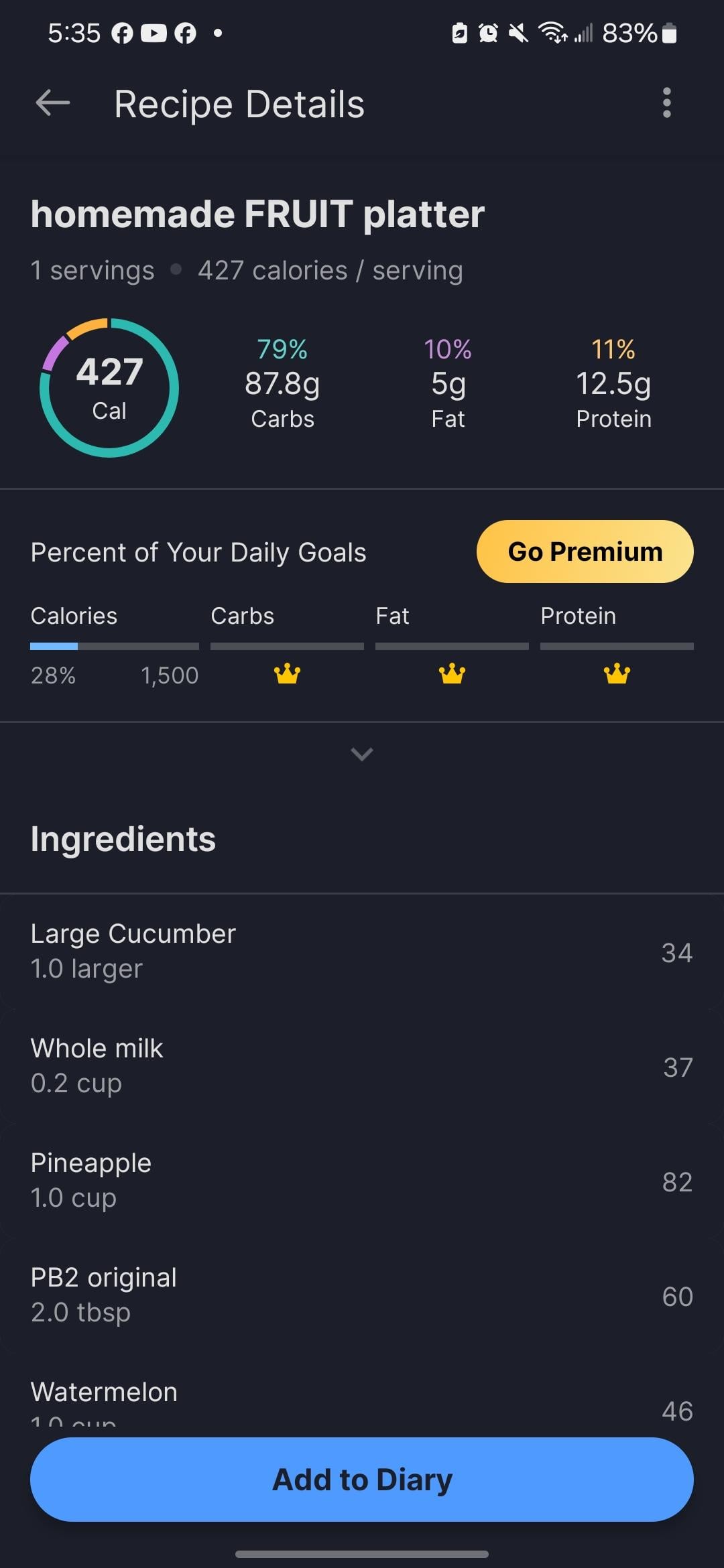Select the Whole milk ingredient row
This screenshot has width=724, height=1568.
click(x=362, y=1065)
